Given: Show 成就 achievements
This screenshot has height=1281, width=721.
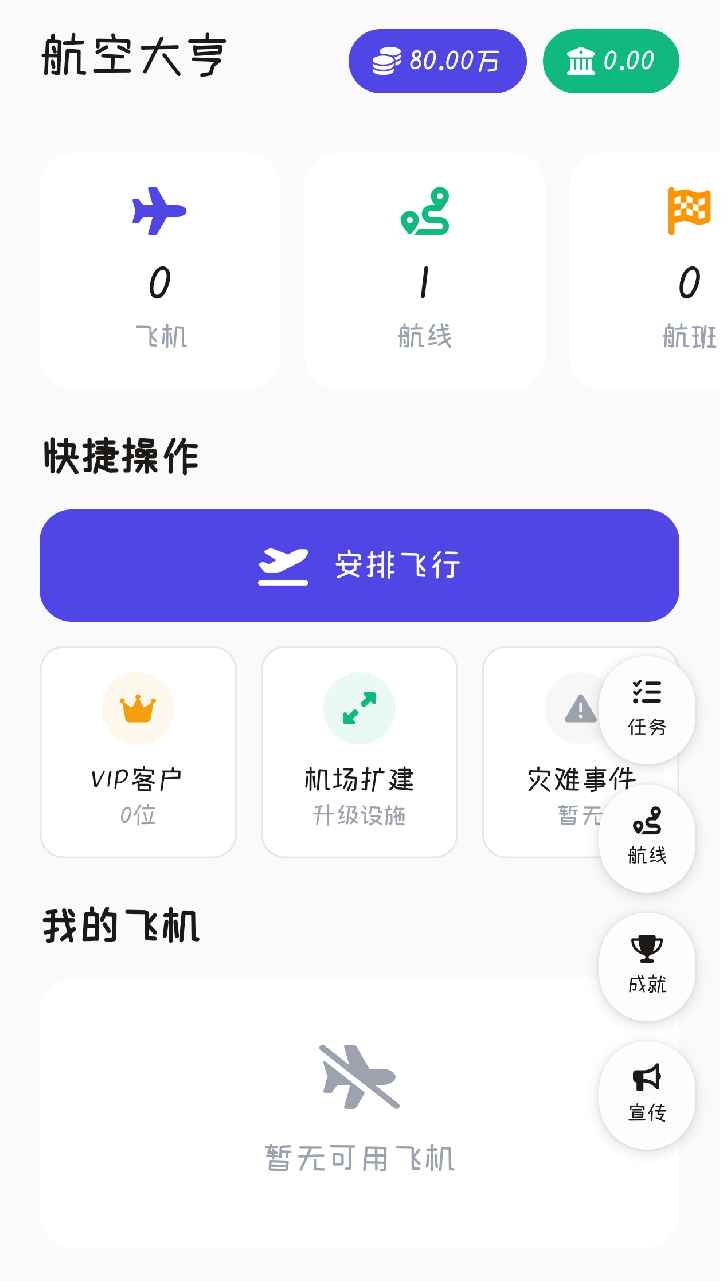Looking at the screenshot, I should click(647, 966).
